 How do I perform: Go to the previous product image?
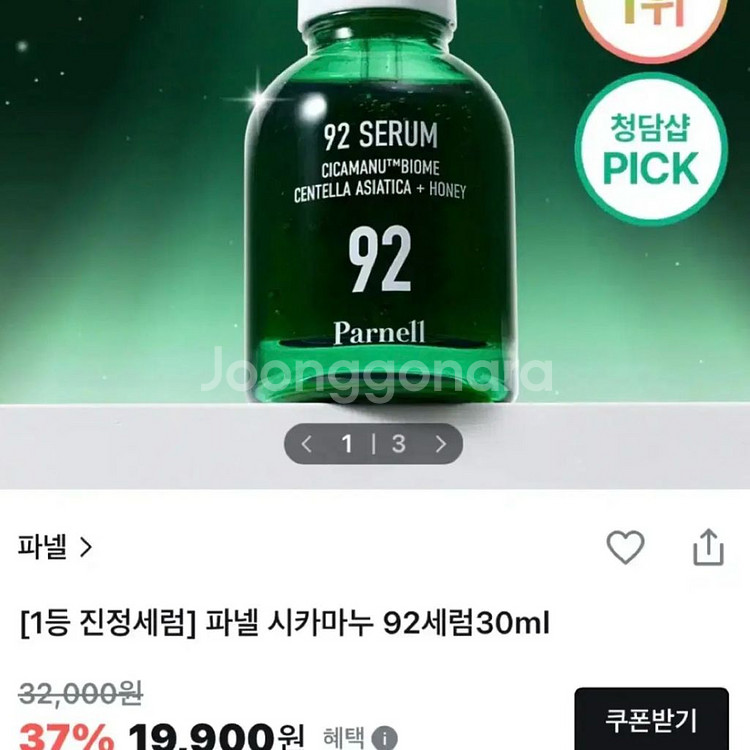pos(307,444)
